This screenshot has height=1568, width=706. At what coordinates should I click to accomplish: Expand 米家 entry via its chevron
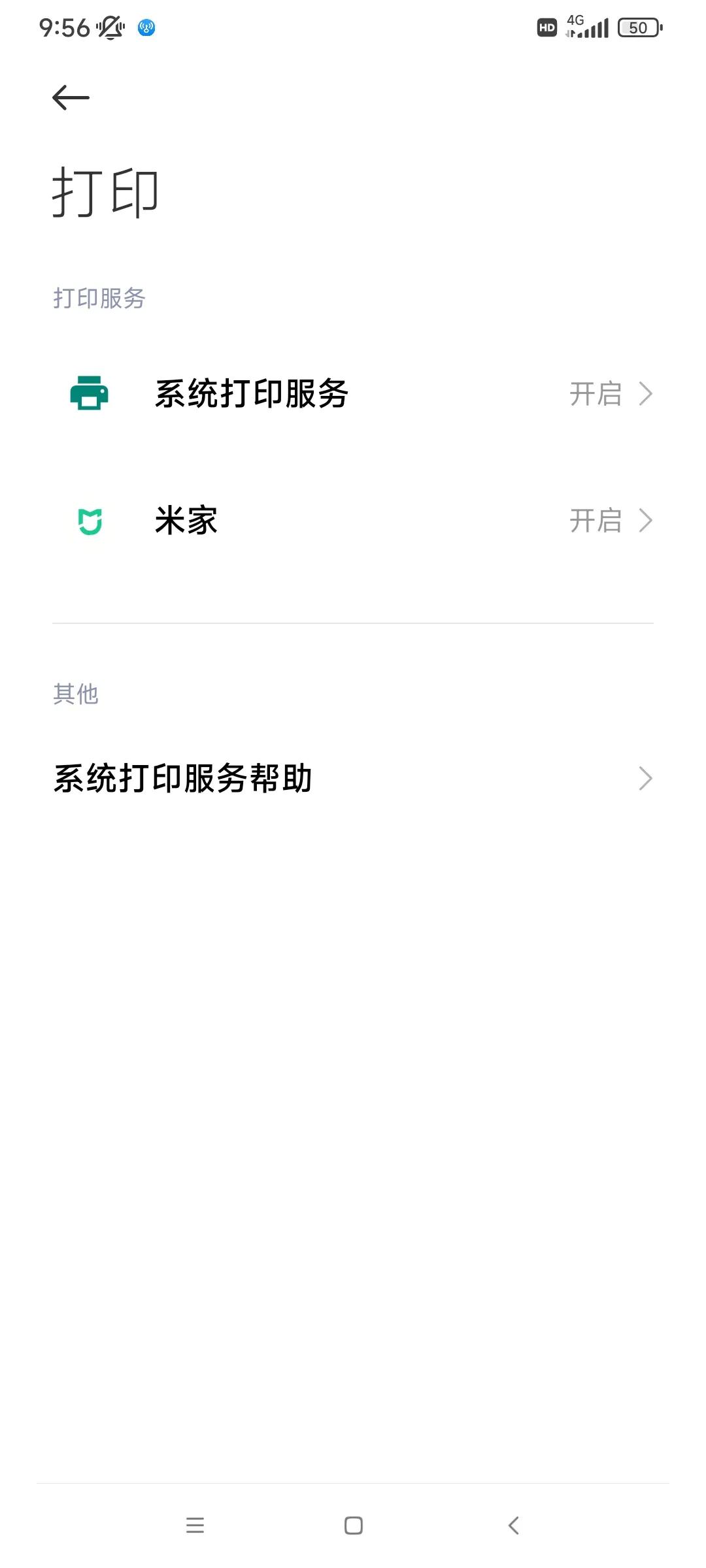[x=646, y=521]
